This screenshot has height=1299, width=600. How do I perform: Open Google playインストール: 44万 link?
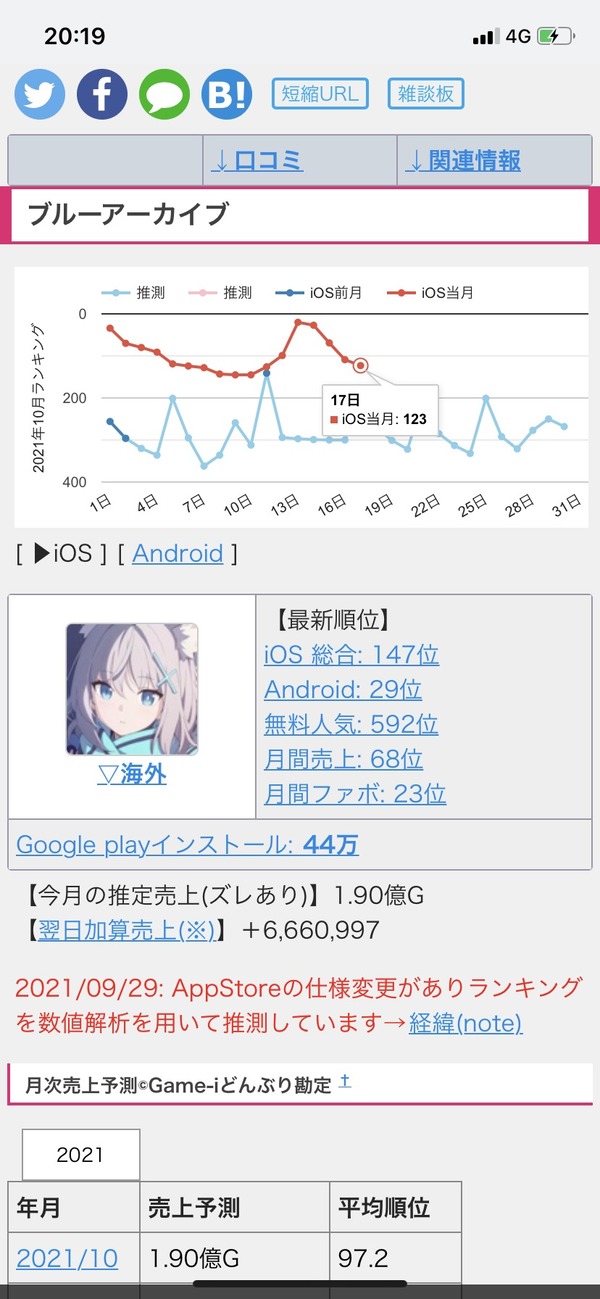pos(187,845)
